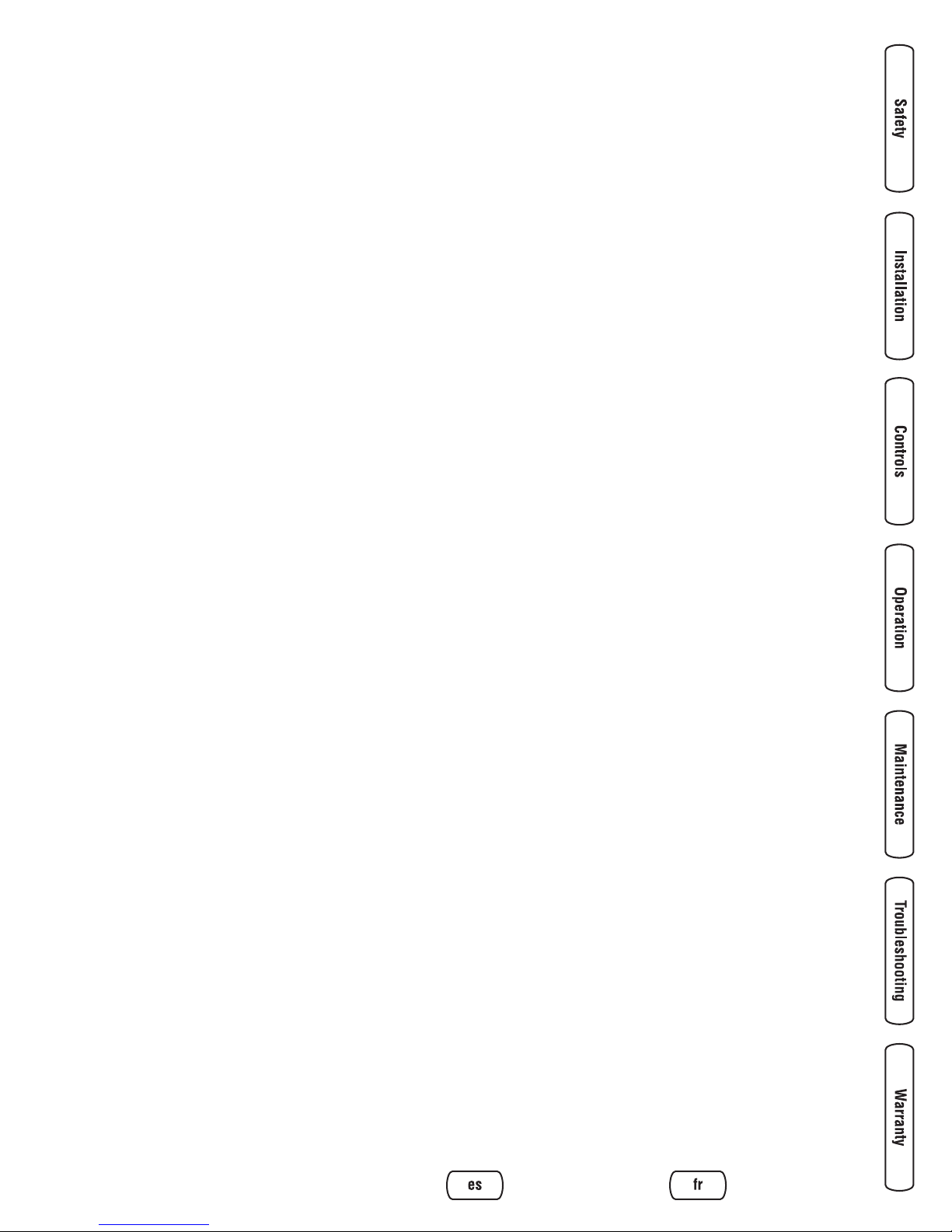Go to the Operation tab
The height and width of the screenshot is (1232, 952).
(899, 618)
